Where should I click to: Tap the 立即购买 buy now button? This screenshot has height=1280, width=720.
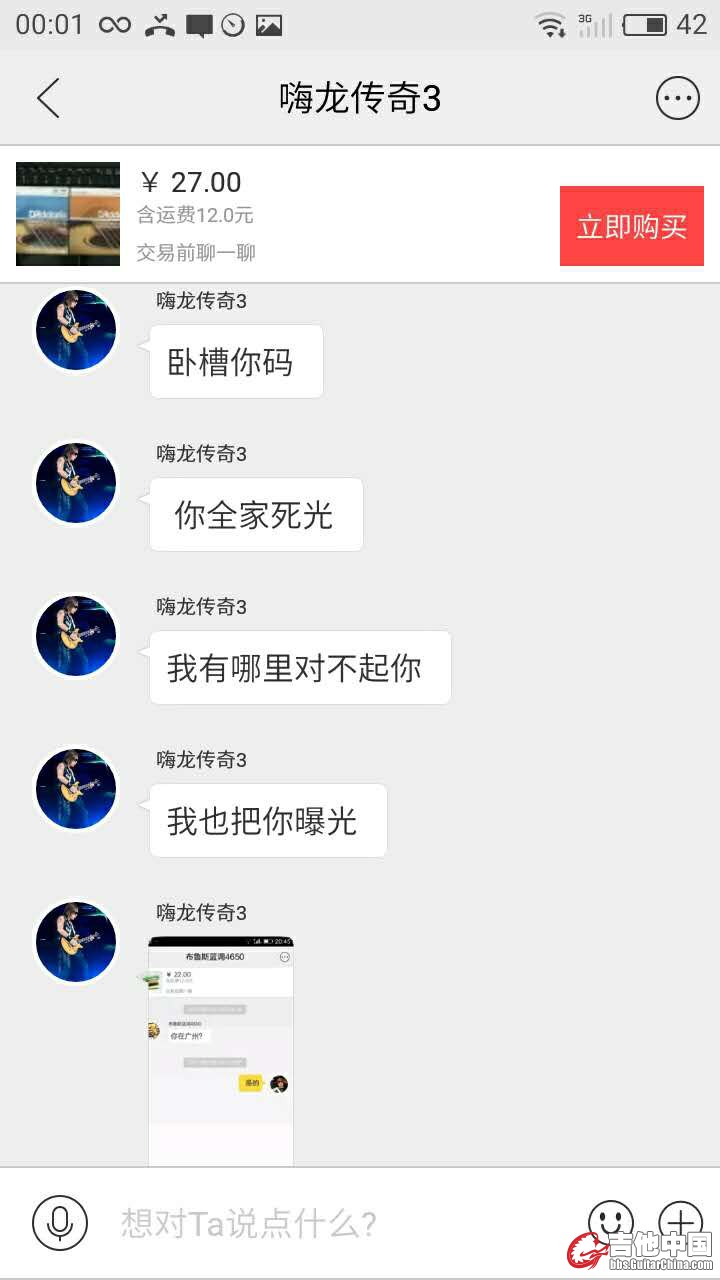tap(631, 226)
